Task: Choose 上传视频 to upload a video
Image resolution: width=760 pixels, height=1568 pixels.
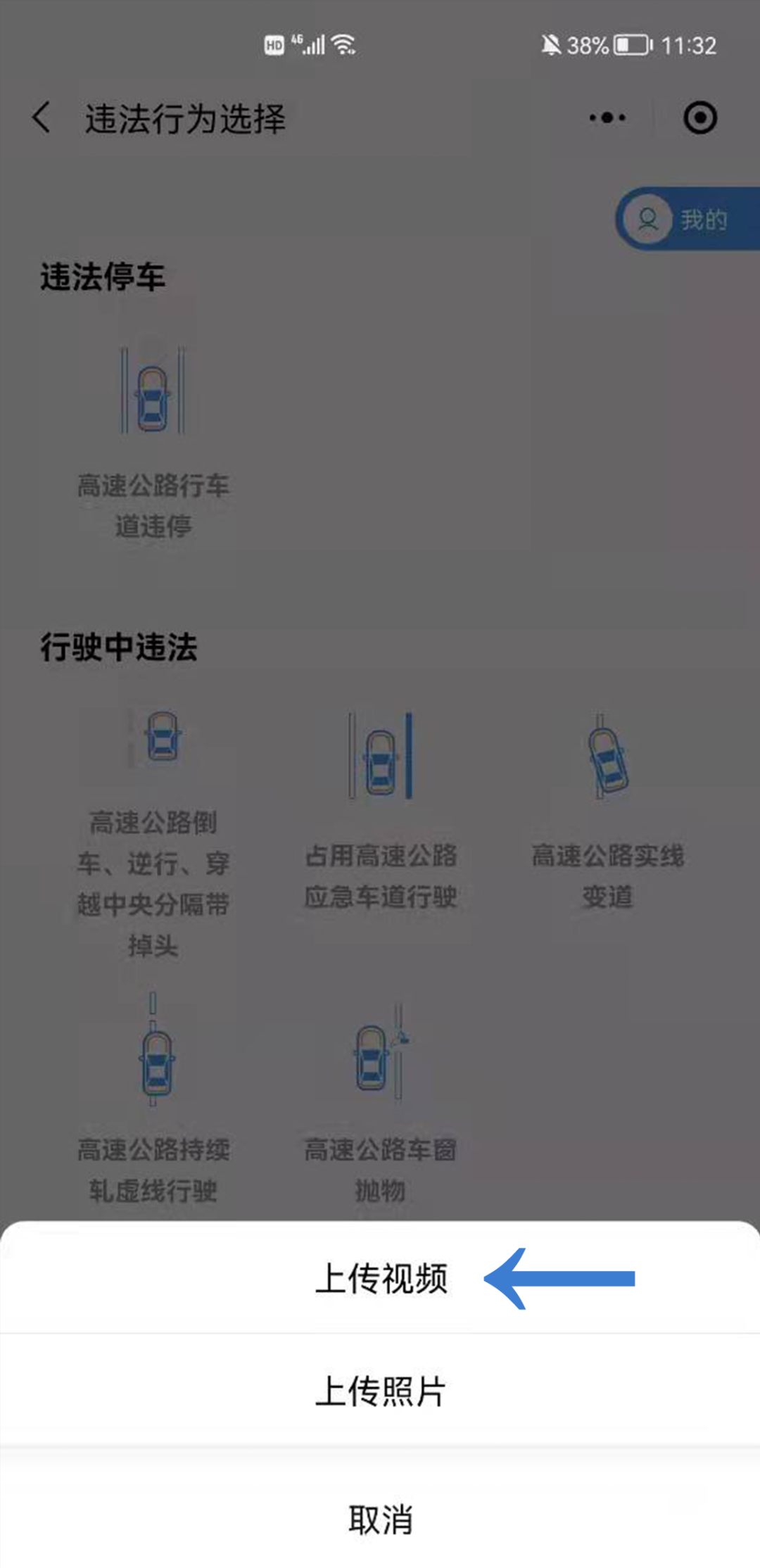Action: [x=381, y=1278]
